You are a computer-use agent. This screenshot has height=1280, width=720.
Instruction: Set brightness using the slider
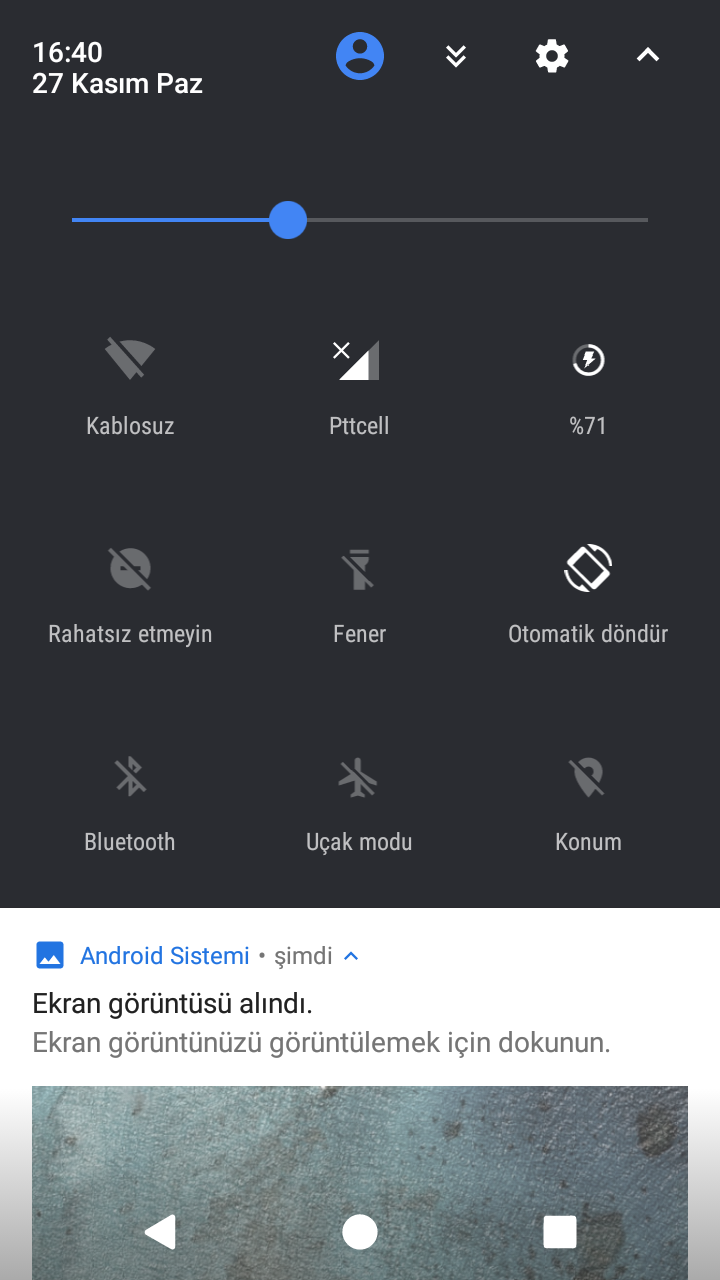(288, 220)
